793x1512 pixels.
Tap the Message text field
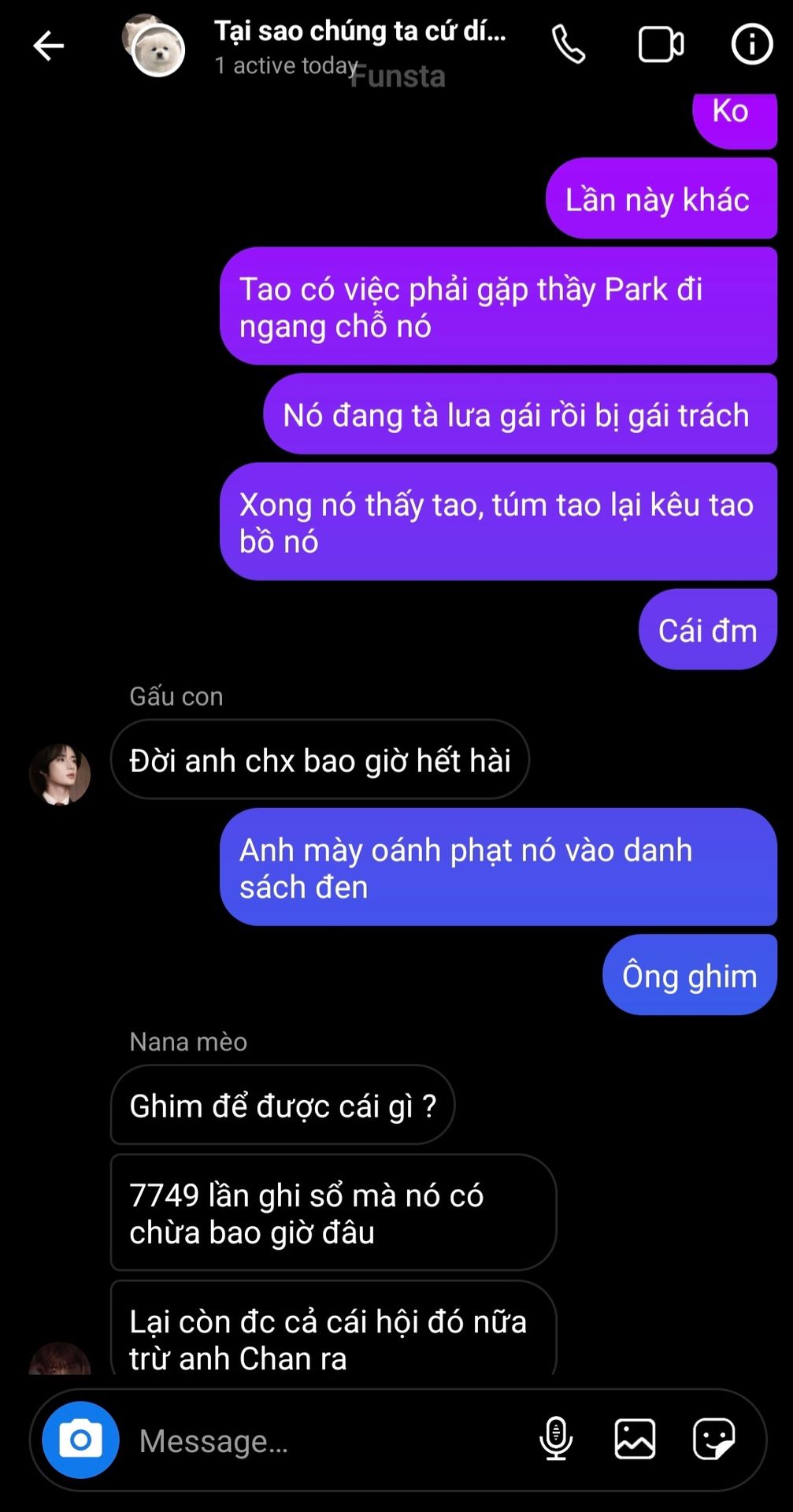(x=315, y=1441)
